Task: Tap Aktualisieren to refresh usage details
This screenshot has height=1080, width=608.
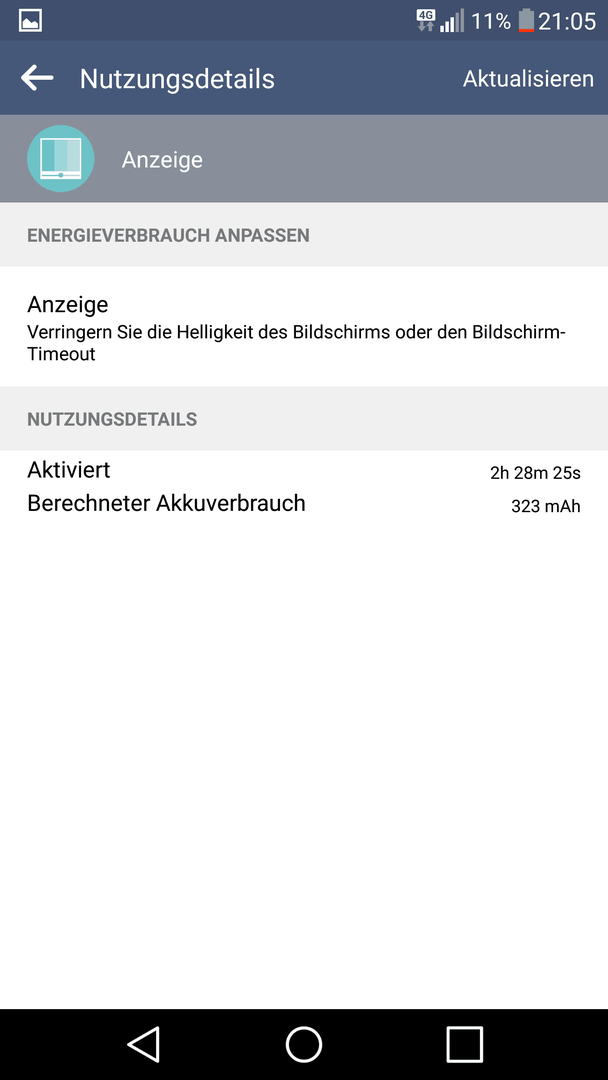Action: tap(527, 79)
